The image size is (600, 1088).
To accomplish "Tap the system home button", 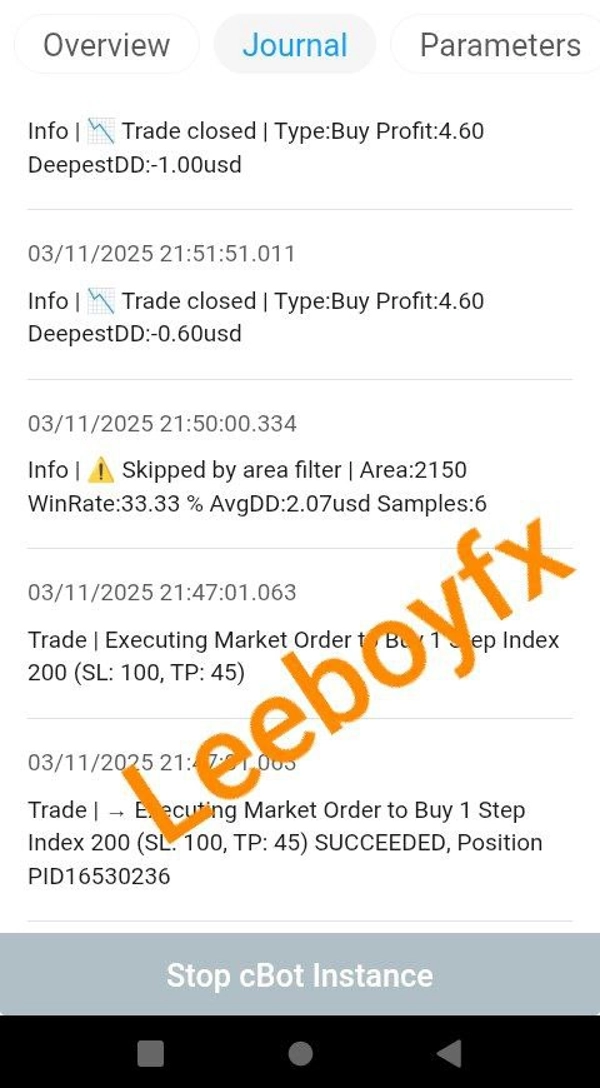I will point(300,1052).
